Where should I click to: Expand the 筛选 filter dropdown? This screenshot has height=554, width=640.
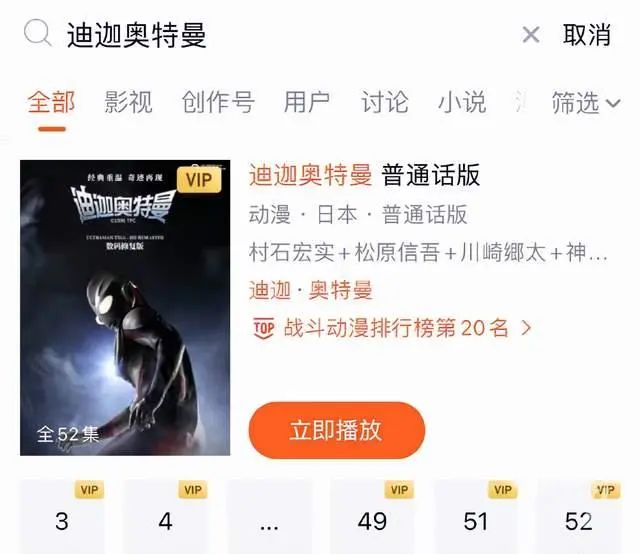(586, 102)
